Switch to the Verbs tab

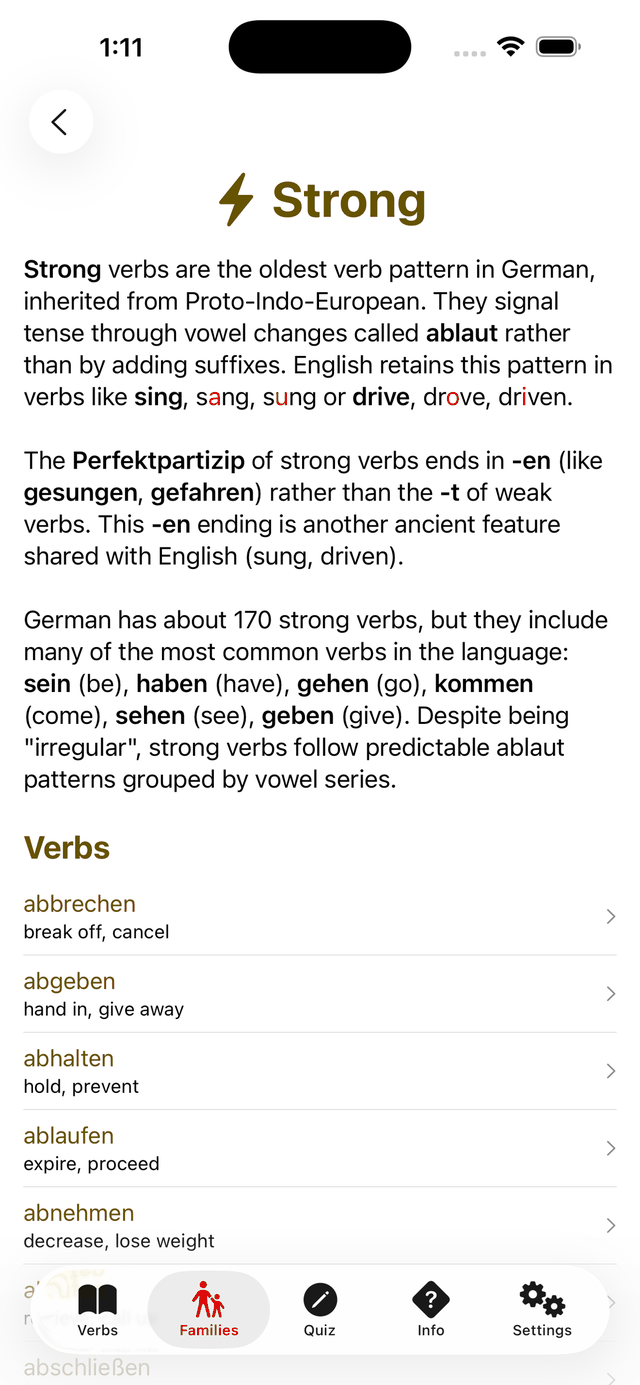tap(98, 1310)
